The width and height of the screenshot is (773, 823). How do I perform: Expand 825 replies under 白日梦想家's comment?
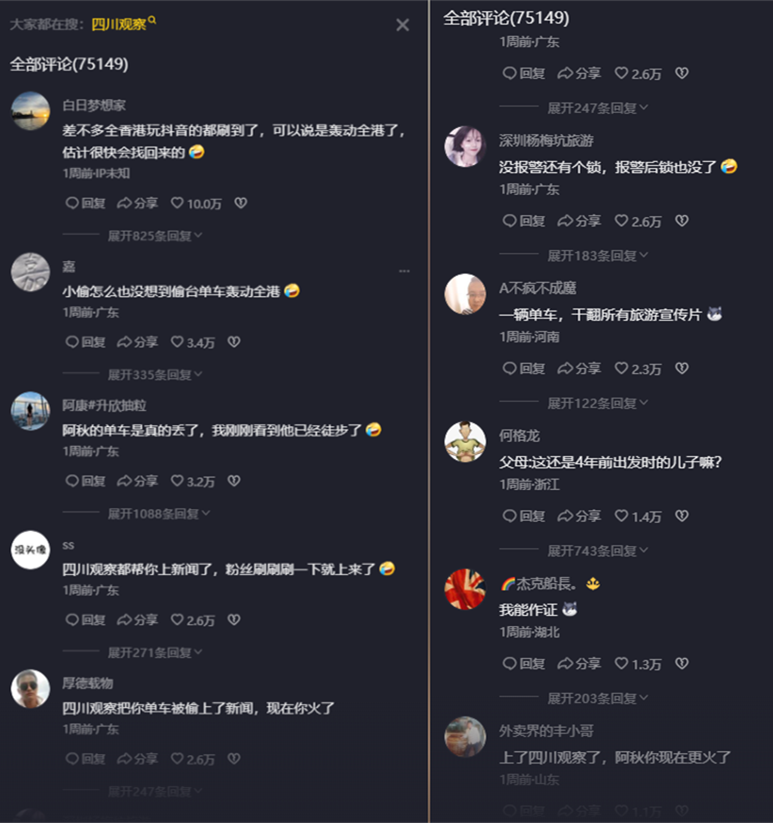tap(154, 236)
